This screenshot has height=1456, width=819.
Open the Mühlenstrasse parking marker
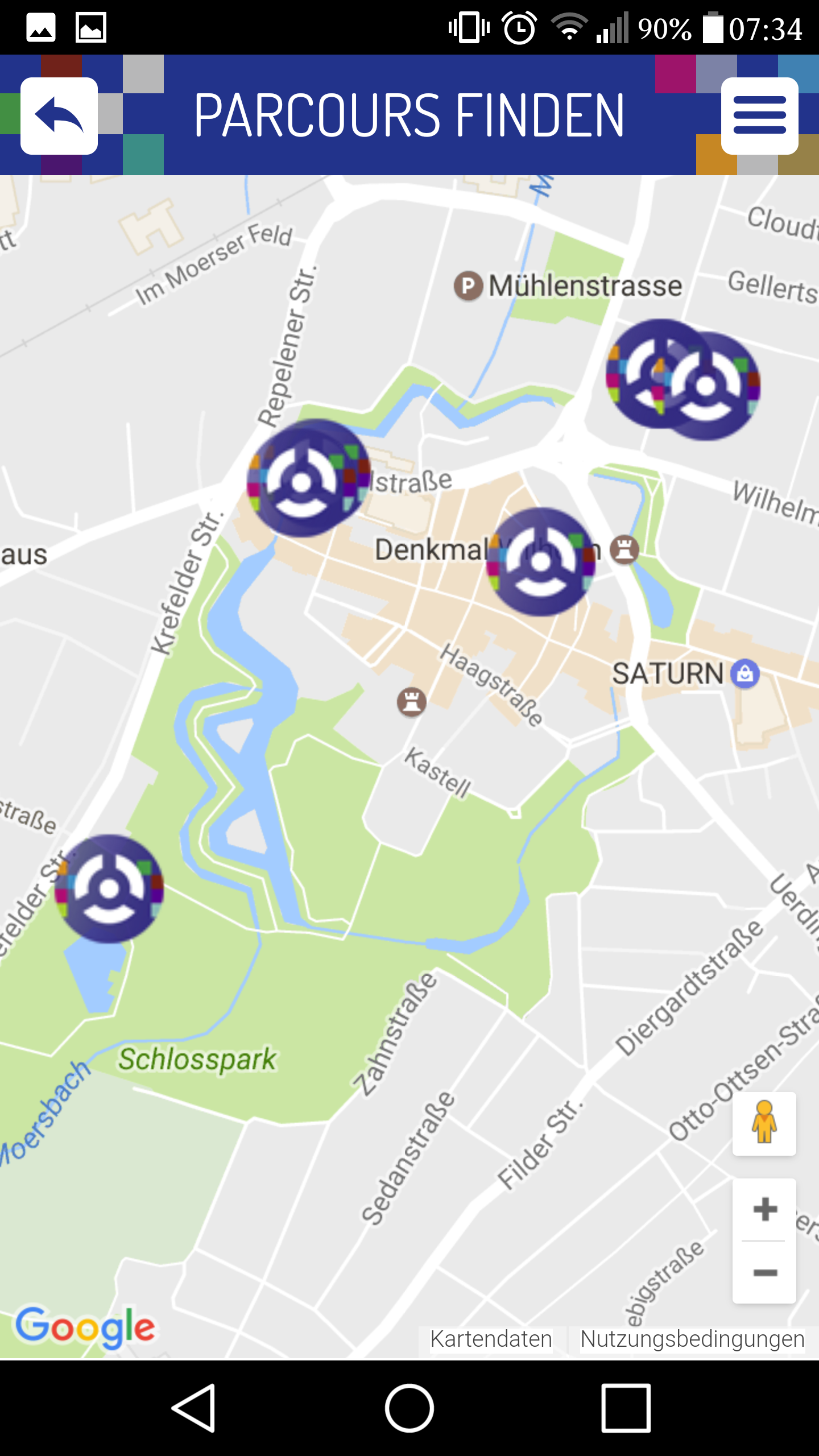(x=468, y=286)
